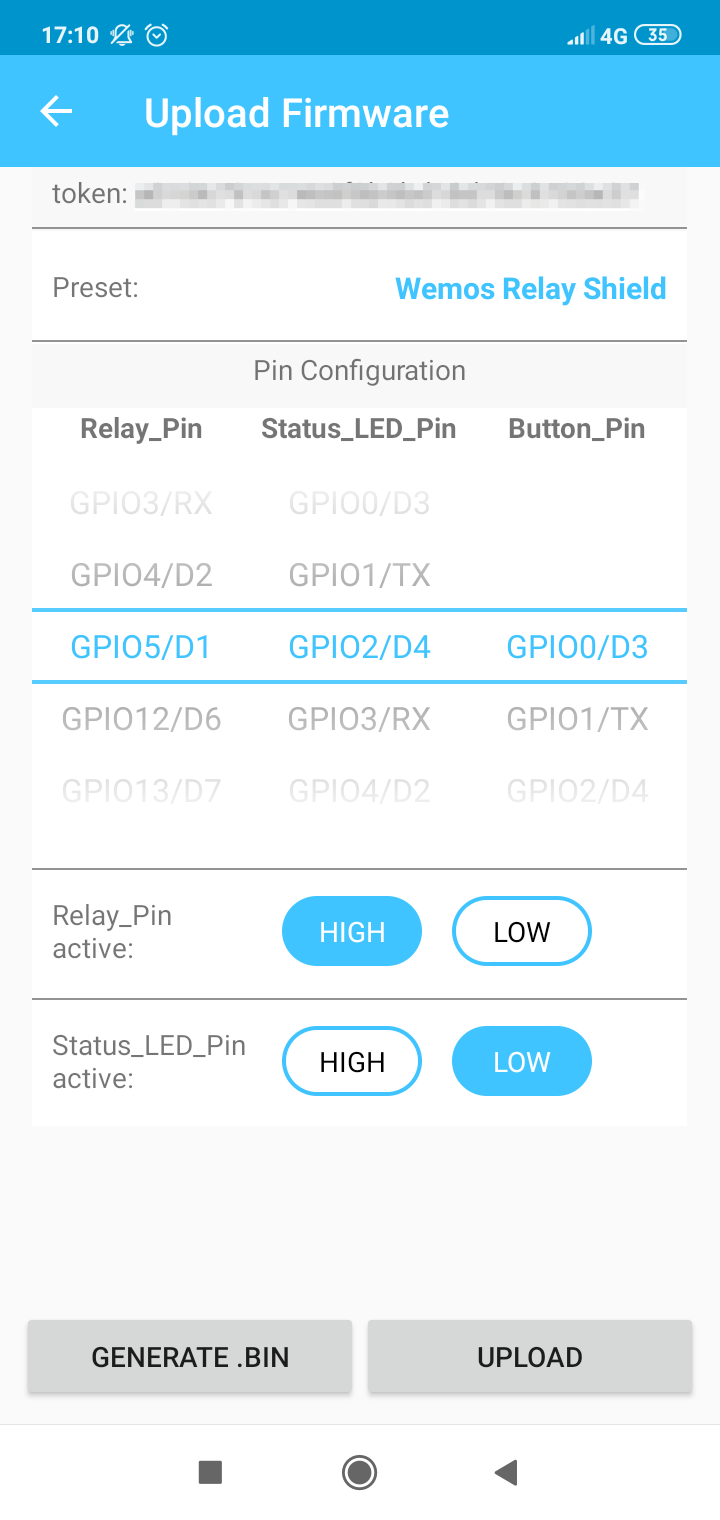The height and width of the screenshot is (1520, 720).
Task: Tap the battery level indicator
Action: [659, 34]
